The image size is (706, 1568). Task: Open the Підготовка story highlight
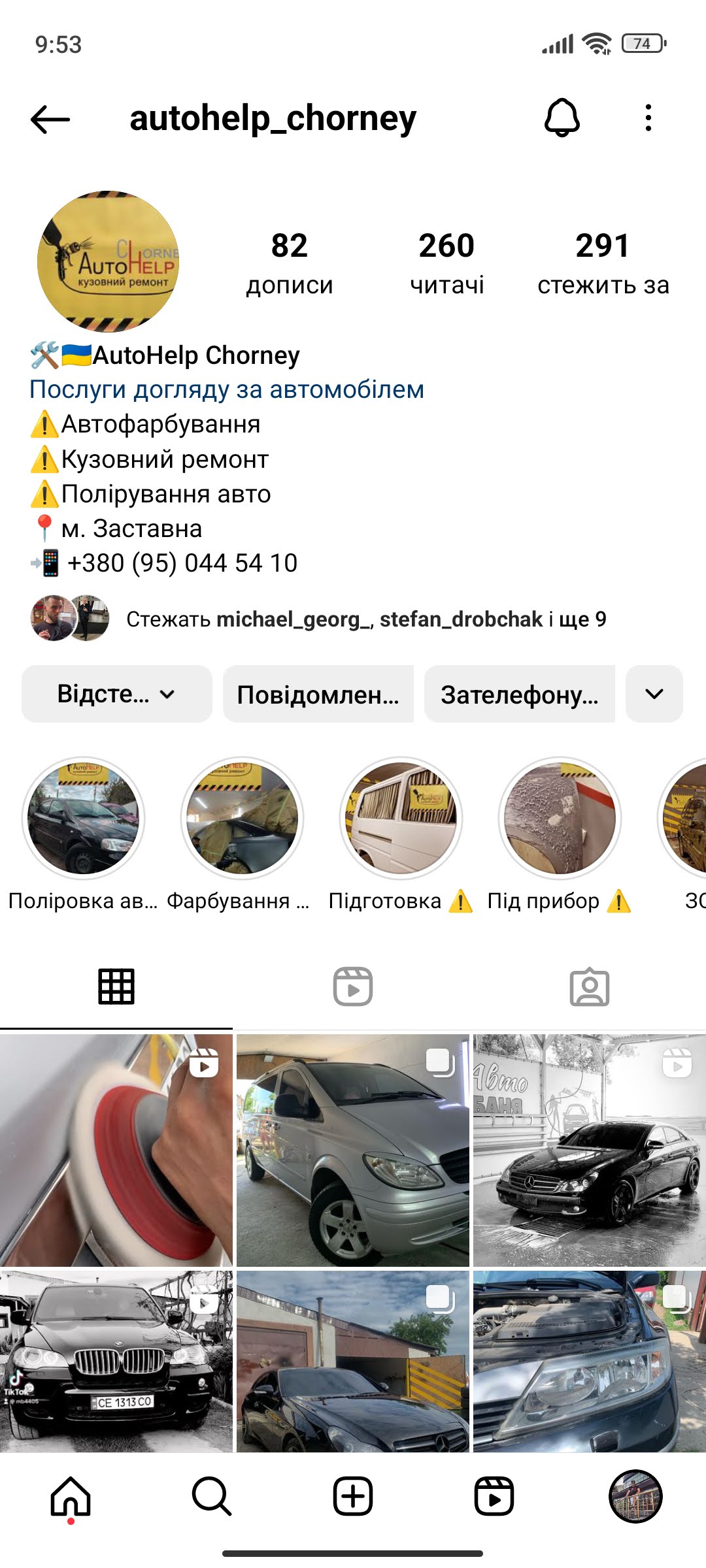tap(401, 818)
